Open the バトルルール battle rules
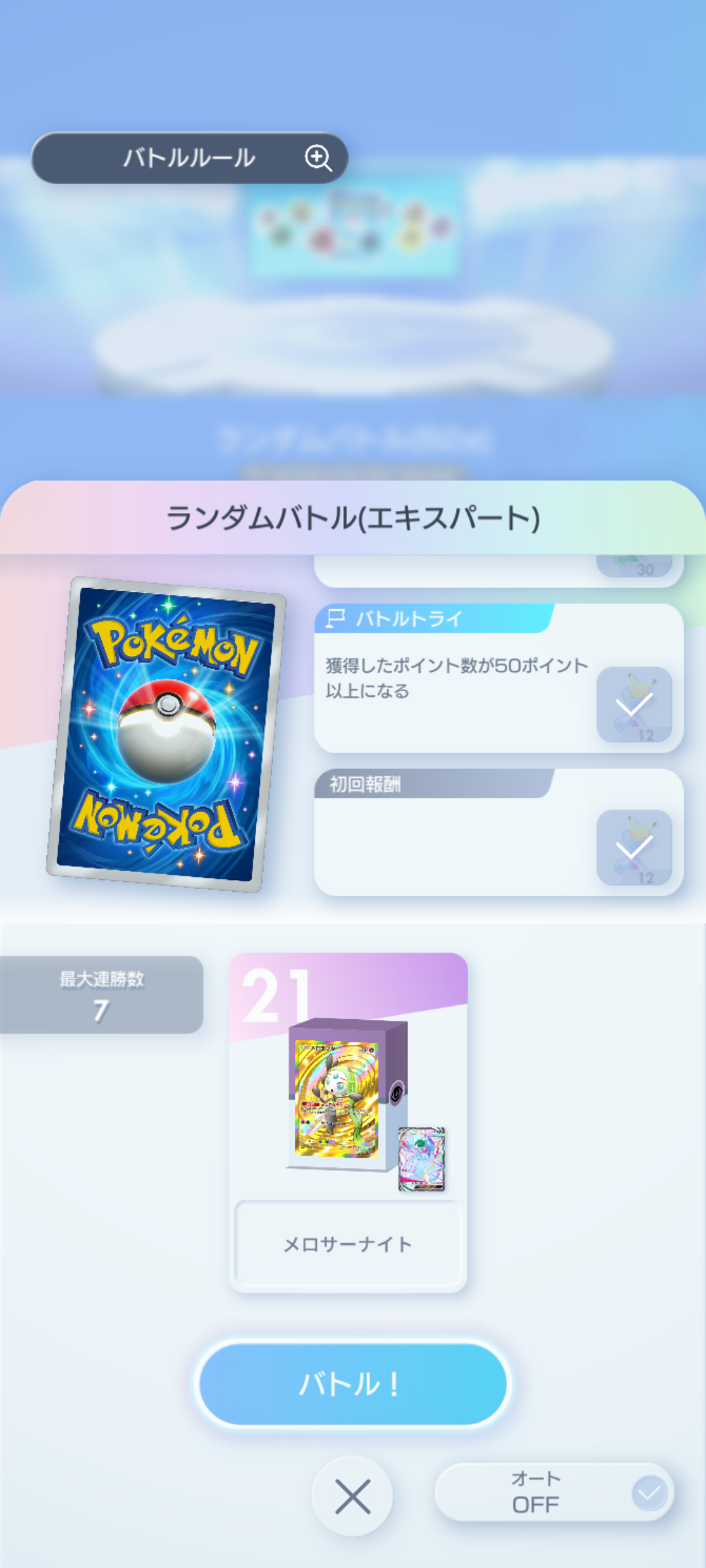The height and width of the screenshot is (1568, 706). pos(190,158)
